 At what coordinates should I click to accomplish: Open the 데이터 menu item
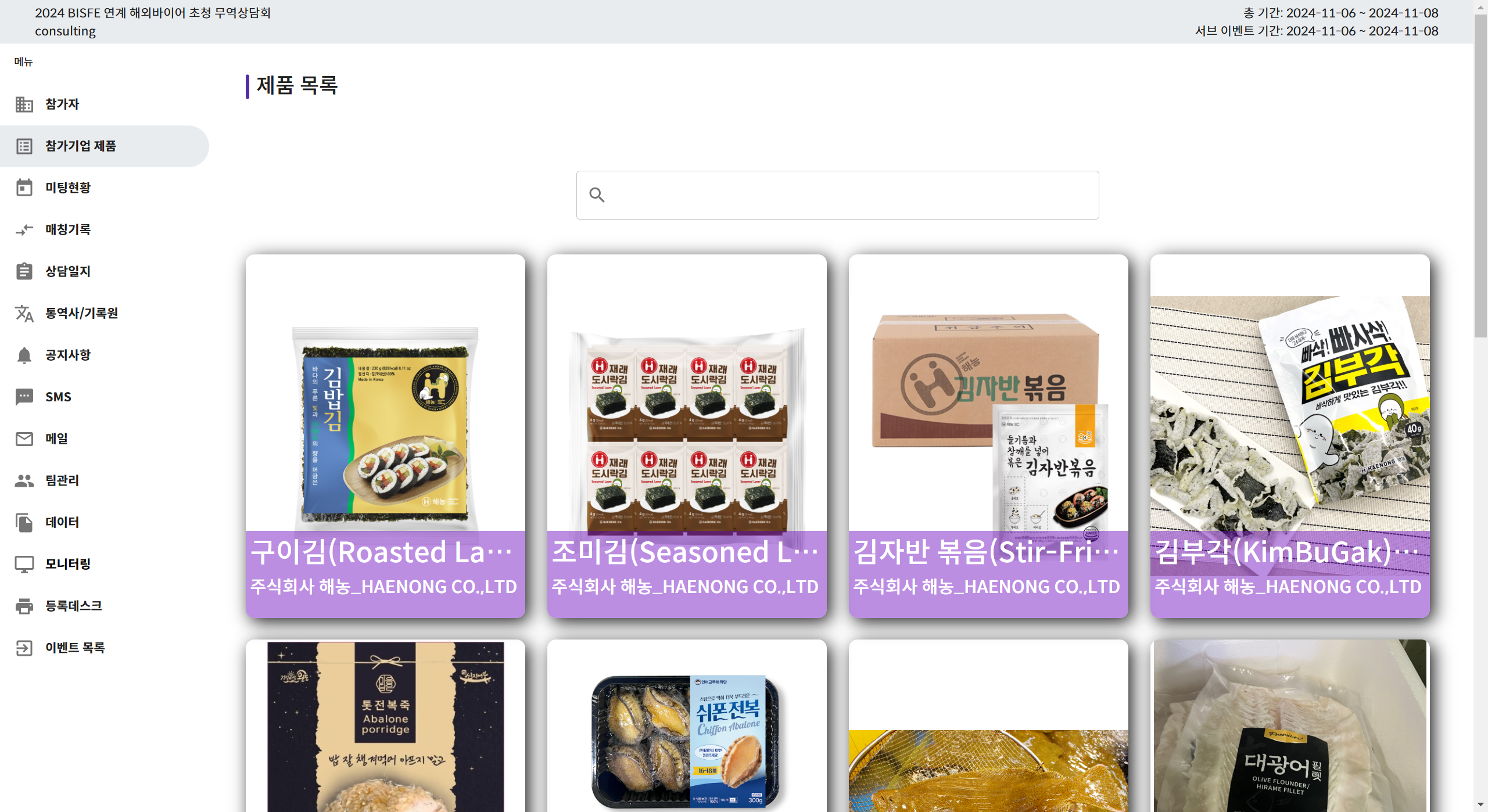(x=62, y=523)
